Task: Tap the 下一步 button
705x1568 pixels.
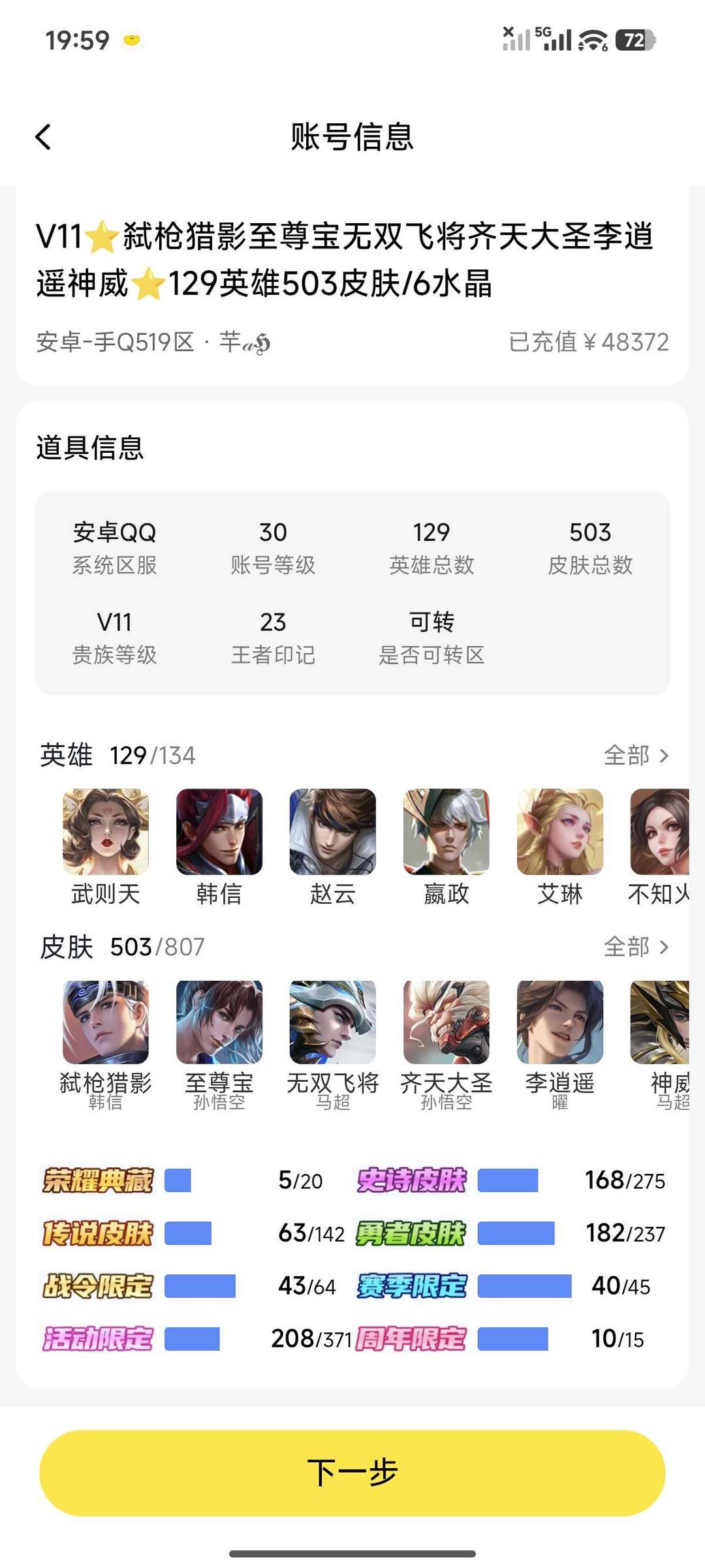Action: coord(352,1473)
